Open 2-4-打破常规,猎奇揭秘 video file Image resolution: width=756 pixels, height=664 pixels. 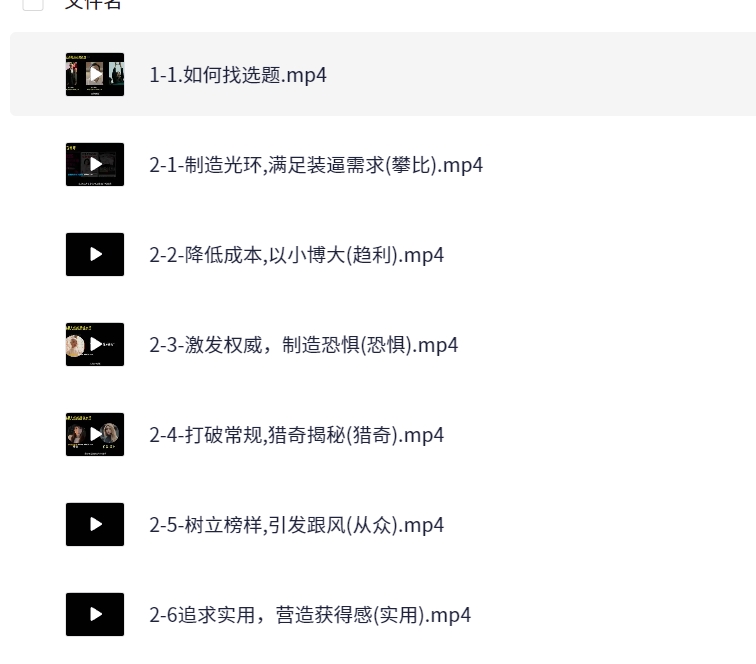[296, 435]
